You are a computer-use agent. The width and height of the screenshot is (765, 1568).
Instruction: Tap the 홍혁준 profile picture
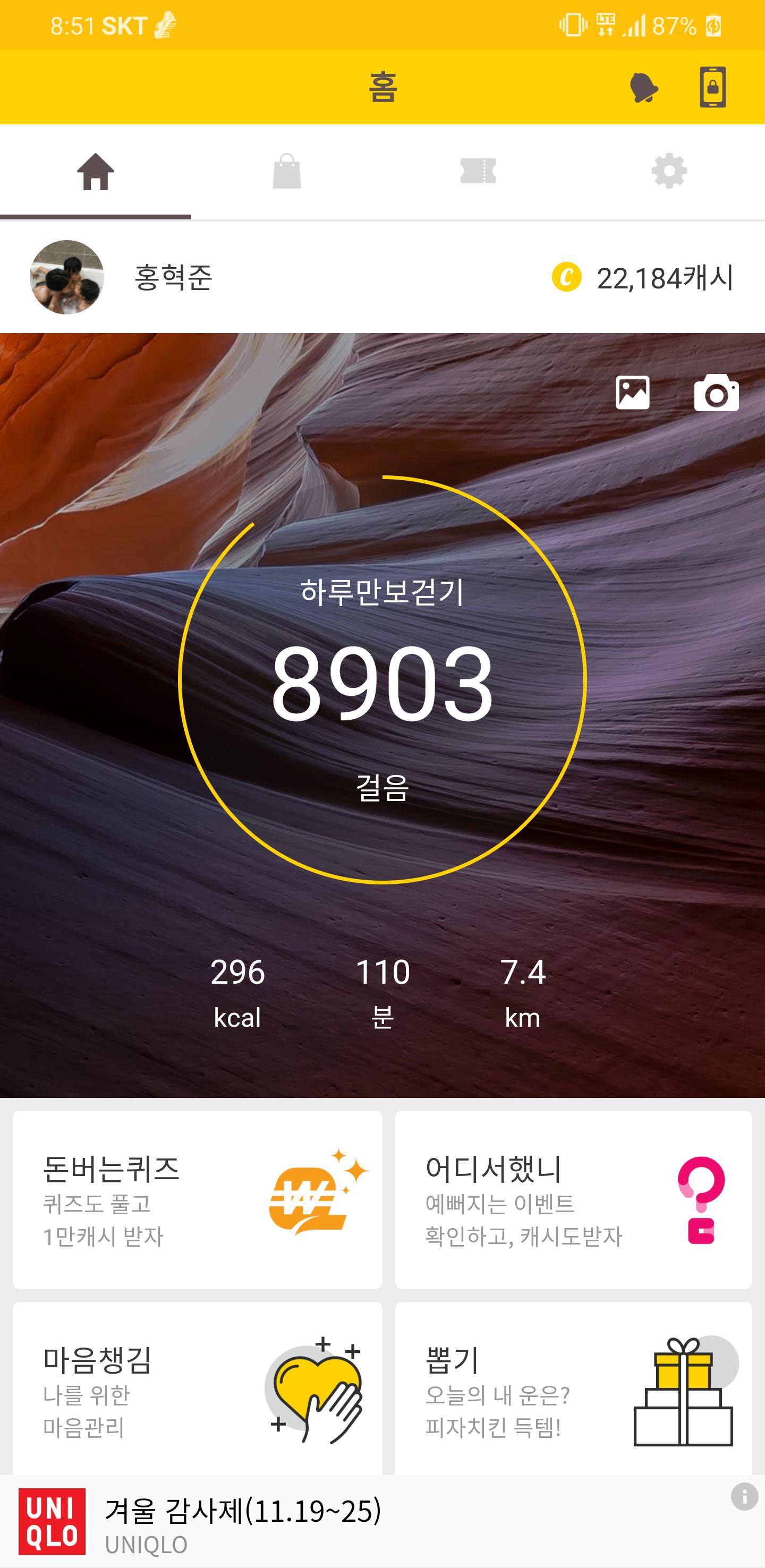coord(67,277)
